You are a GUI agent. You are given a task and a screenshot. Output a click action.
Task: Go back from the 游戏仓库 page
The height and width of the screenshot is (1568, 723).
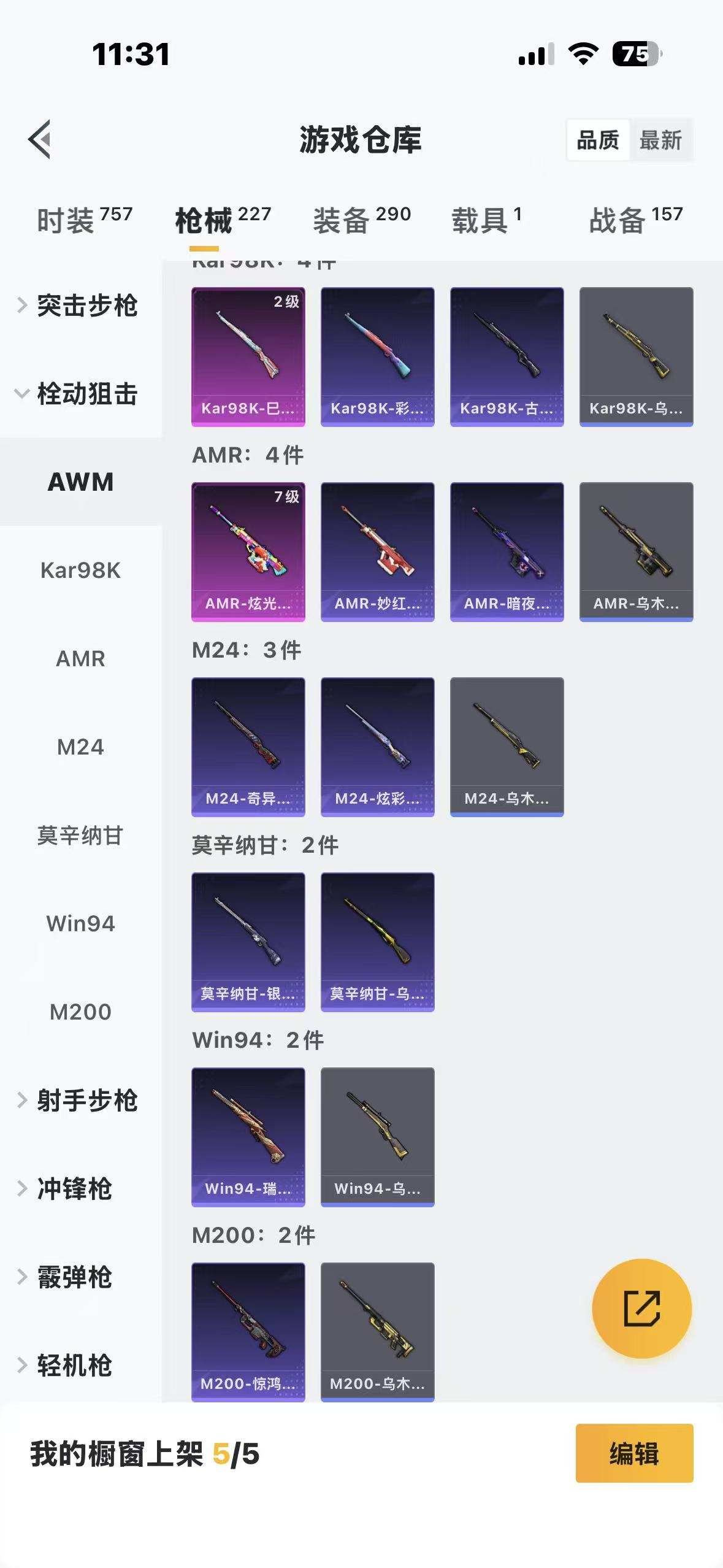40,139
